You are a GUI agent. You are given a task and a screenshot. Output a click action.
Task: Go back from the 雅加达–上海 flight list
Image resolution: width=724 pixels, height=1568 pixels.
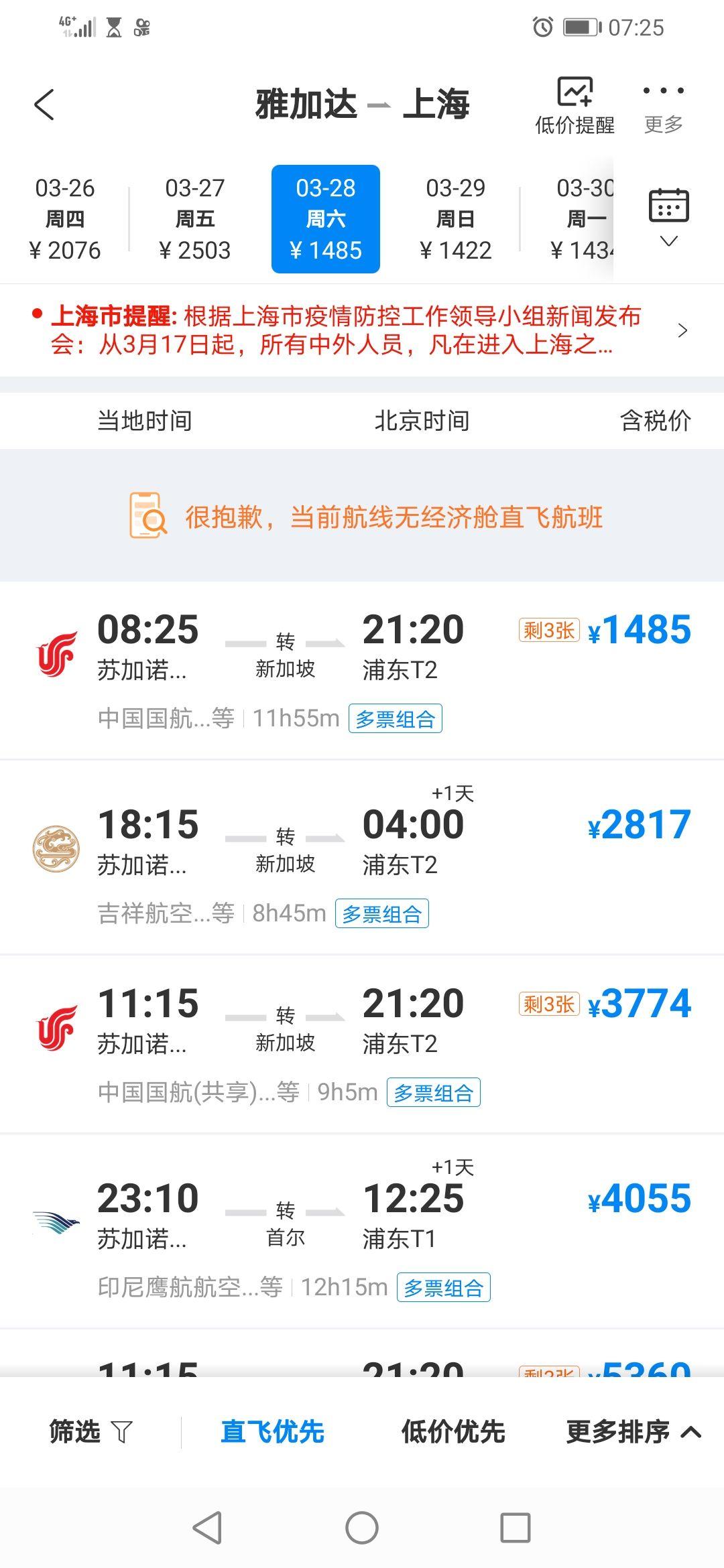click(x=44, y=105)
